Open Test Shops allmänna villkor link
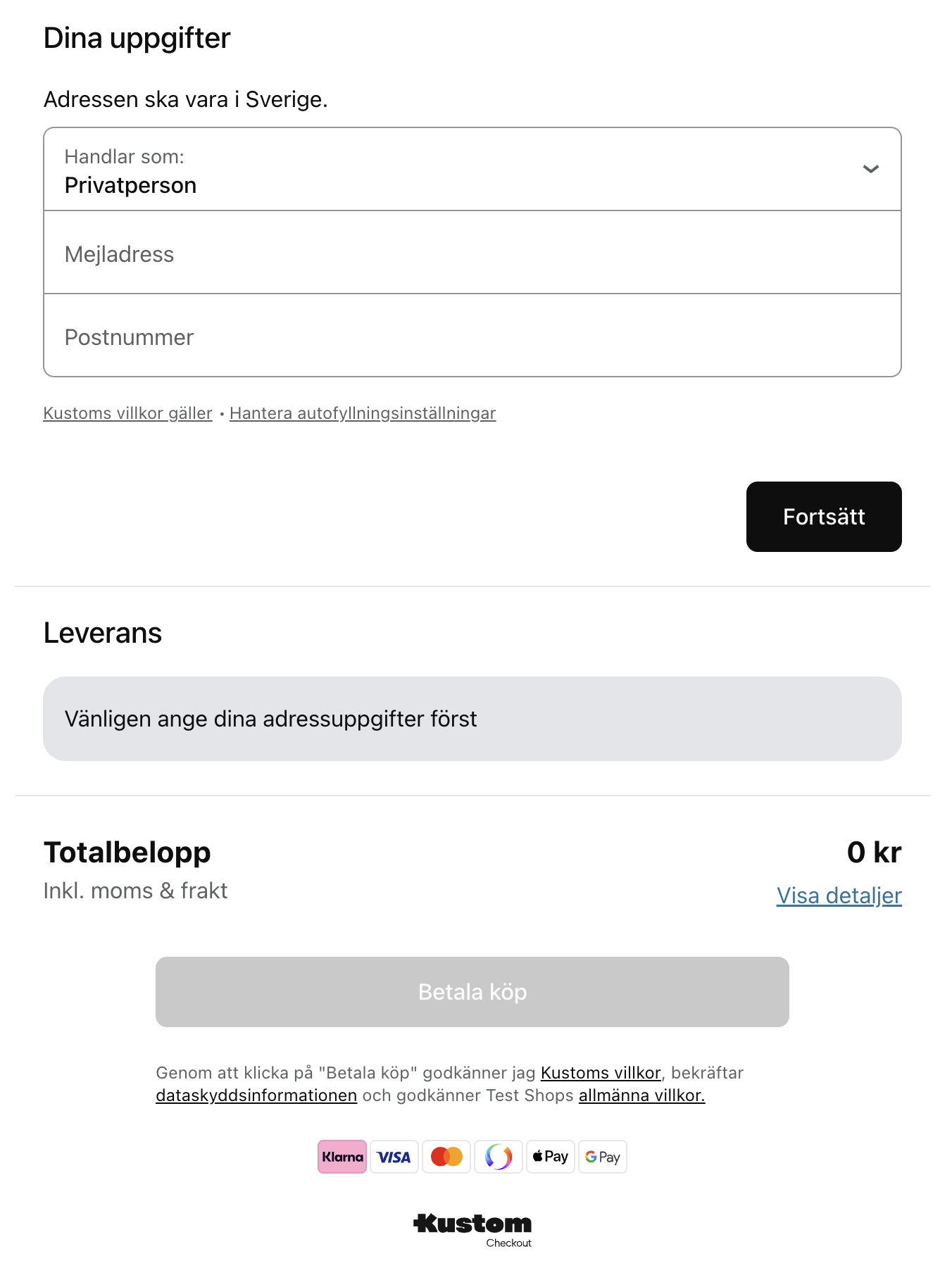Viewport: 952px width, 1263px height. (641, 1095)
